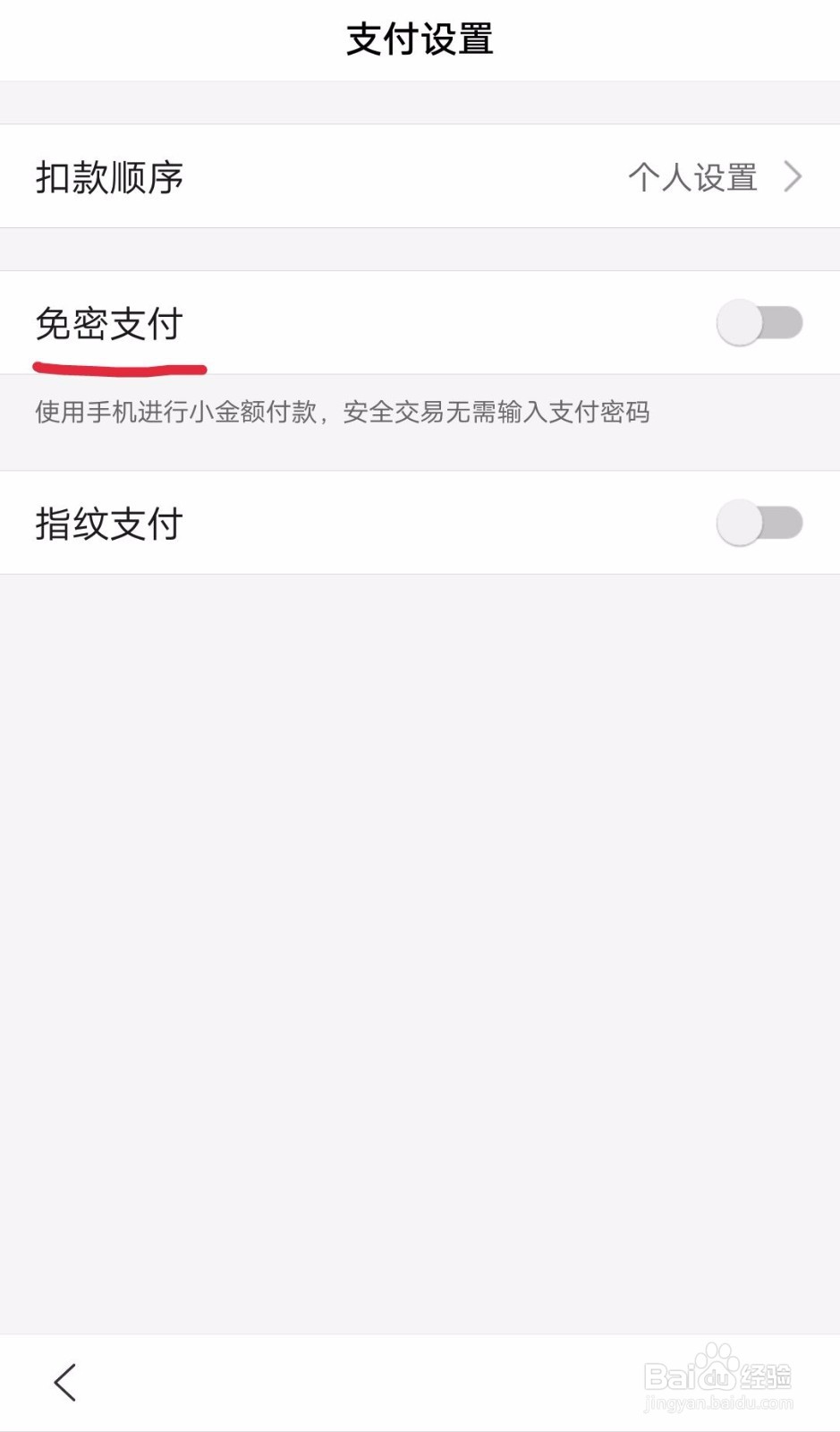This screenshot has width=840, height=1432.
Task: Select the 支付设置 title bar
Action: click(x=420, y=38)
